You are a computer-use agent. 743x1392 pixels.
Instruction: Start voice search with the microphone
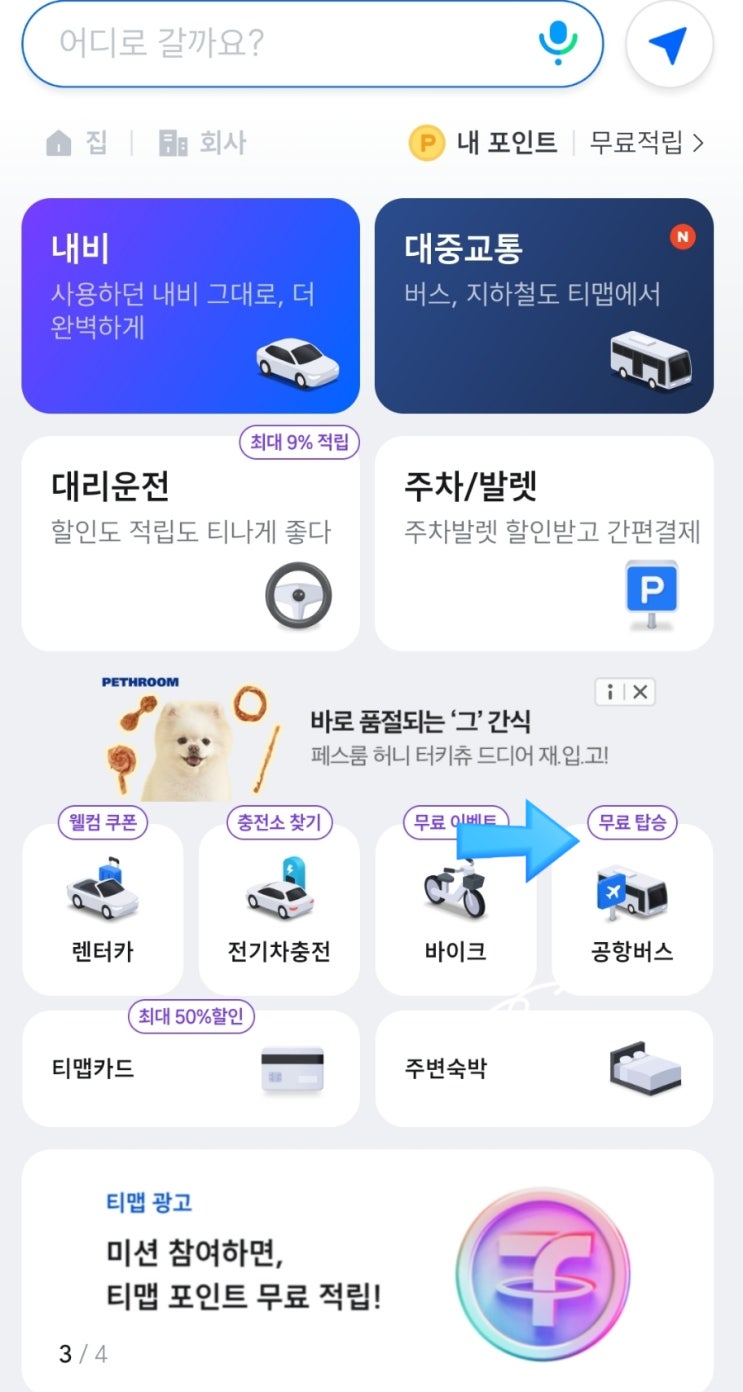[558, 43]
